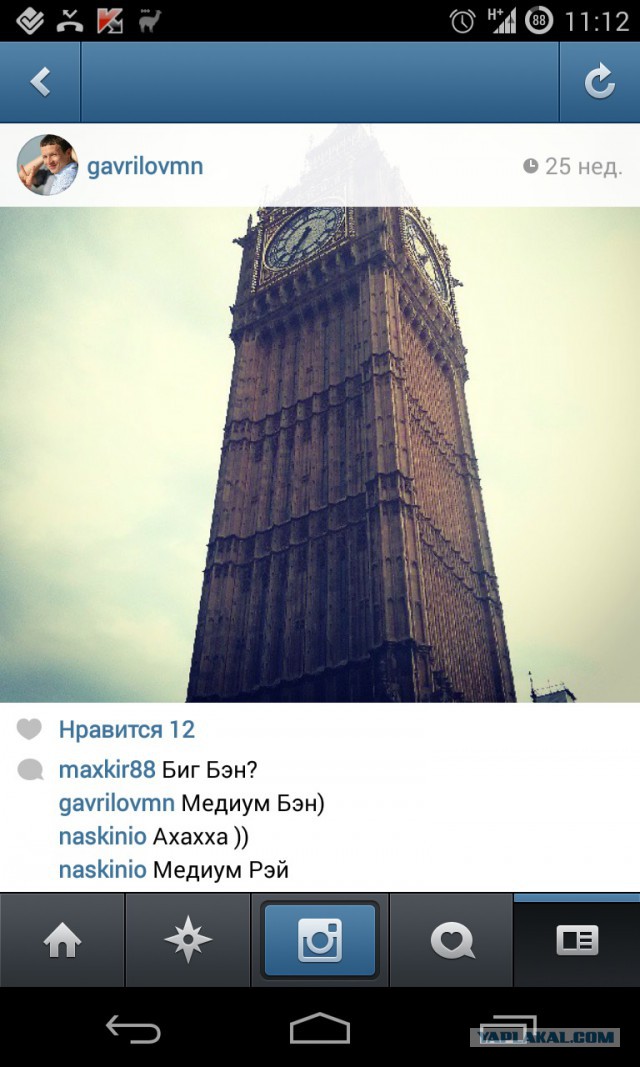
Task: Open gavrilovmn's profile picture in the post header
Action: (47, 165)
